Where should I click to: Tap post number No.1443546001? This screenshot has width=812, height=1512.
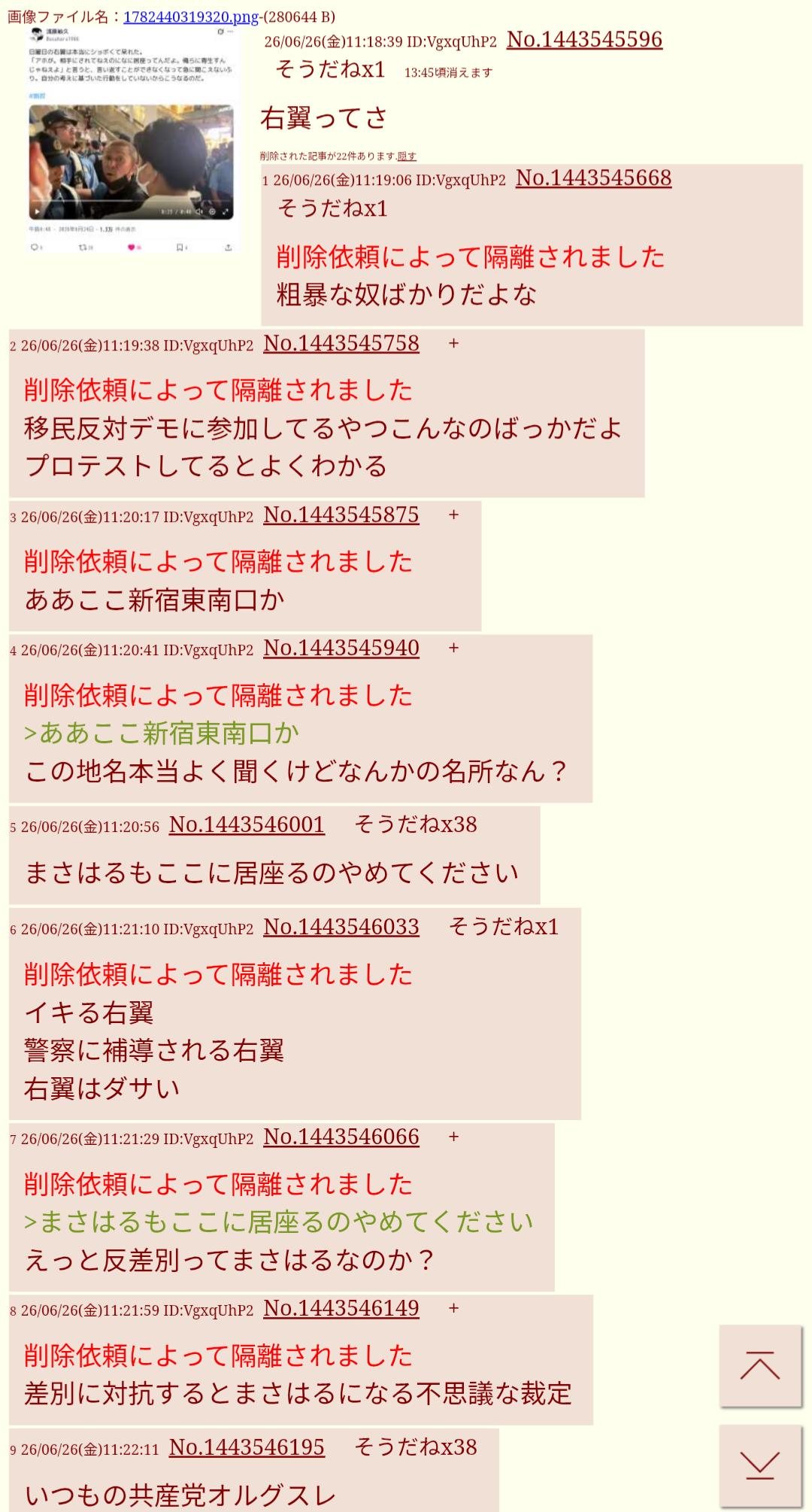[247, 825]
